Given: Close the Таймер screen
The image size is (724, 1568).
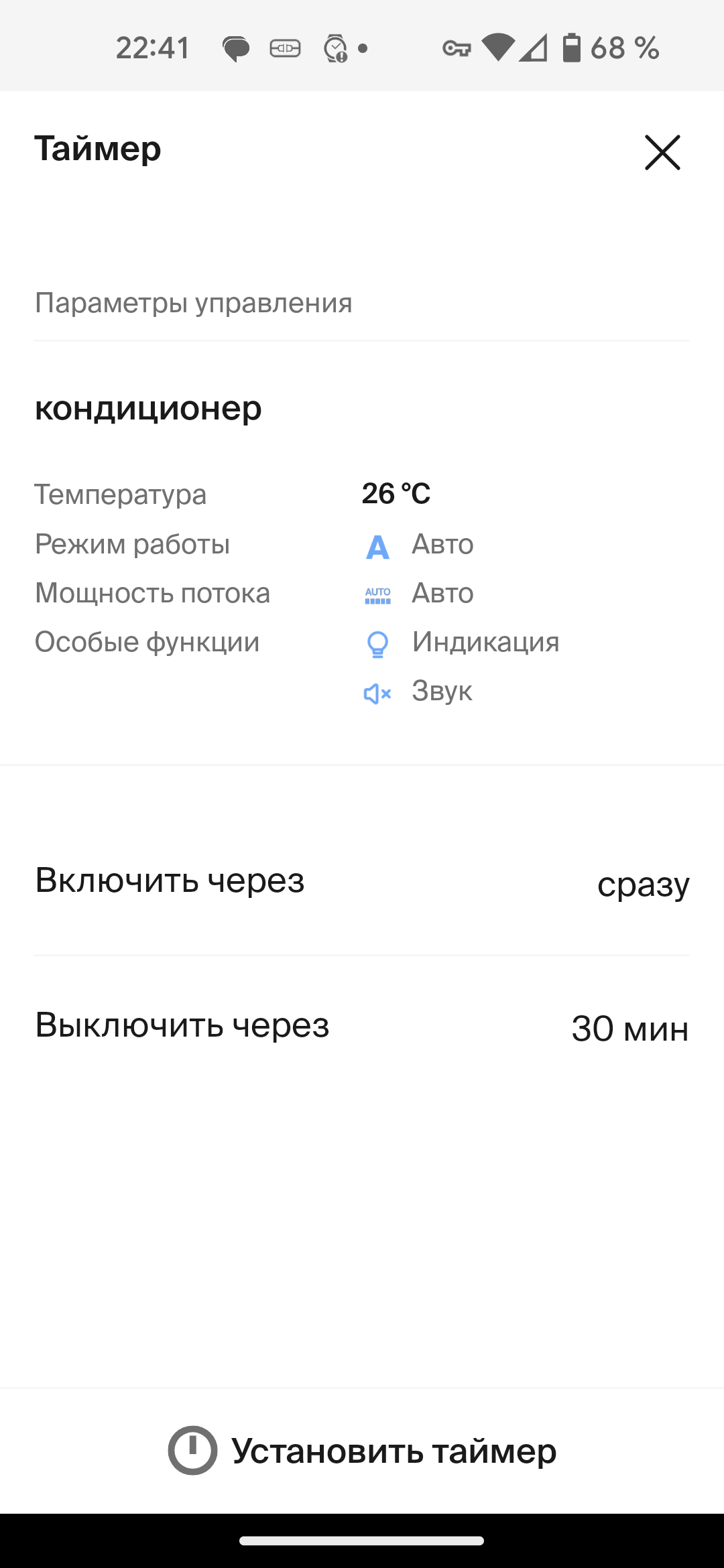Looking at the screenshot, I should point(662,153).
